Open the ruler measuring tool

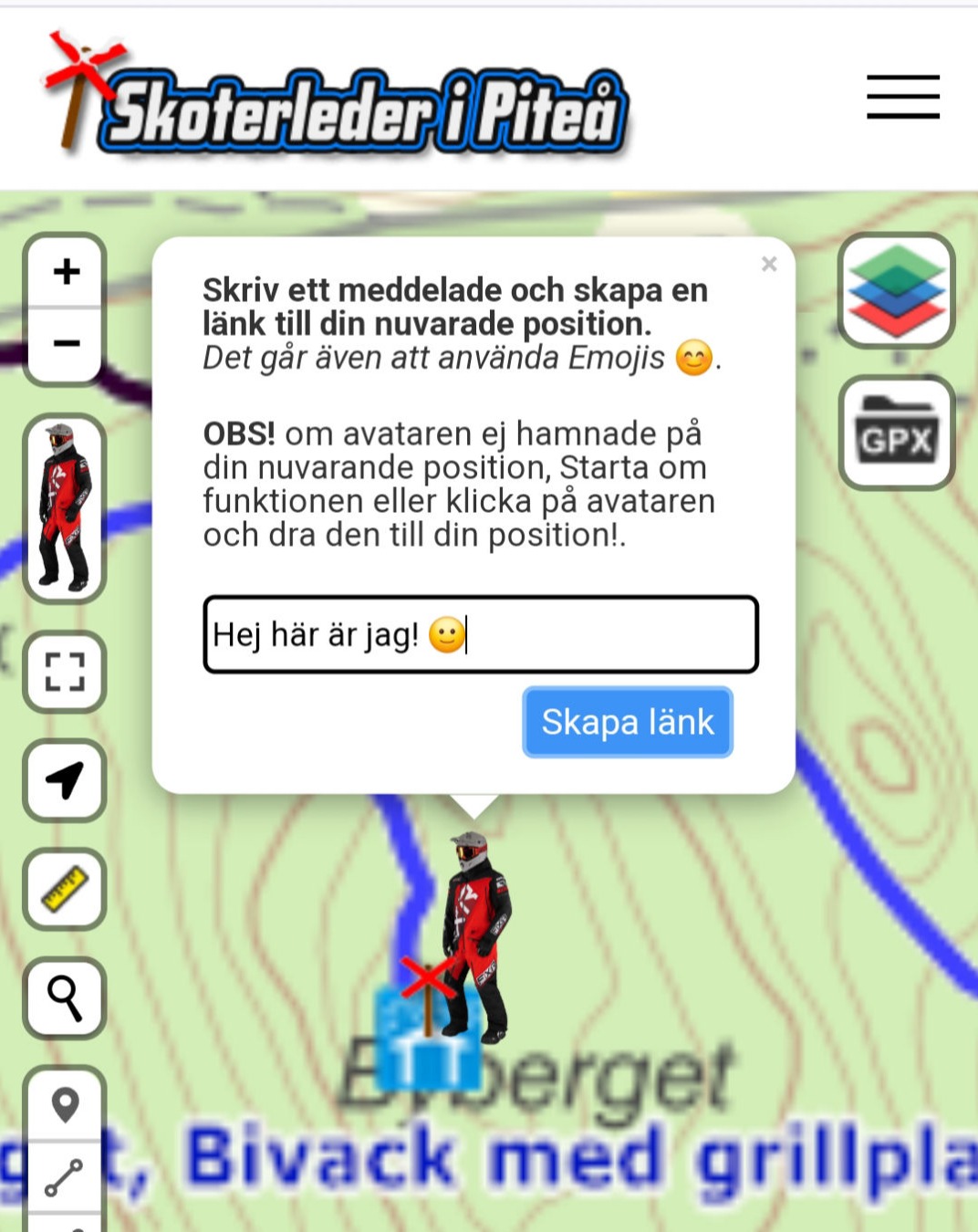click(64, 889)
